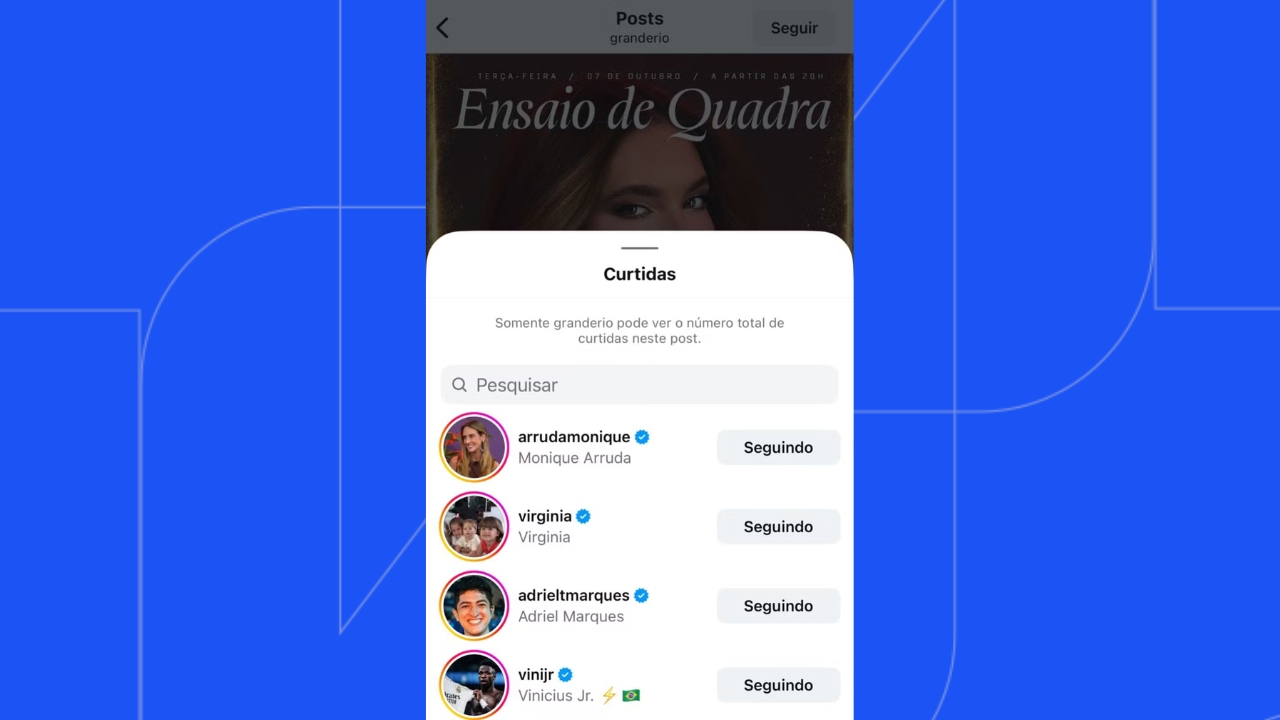The width and height of the screenshot is (1280, 720).
Task: Go back using the top-left arrow
Action: coord(443,28)
